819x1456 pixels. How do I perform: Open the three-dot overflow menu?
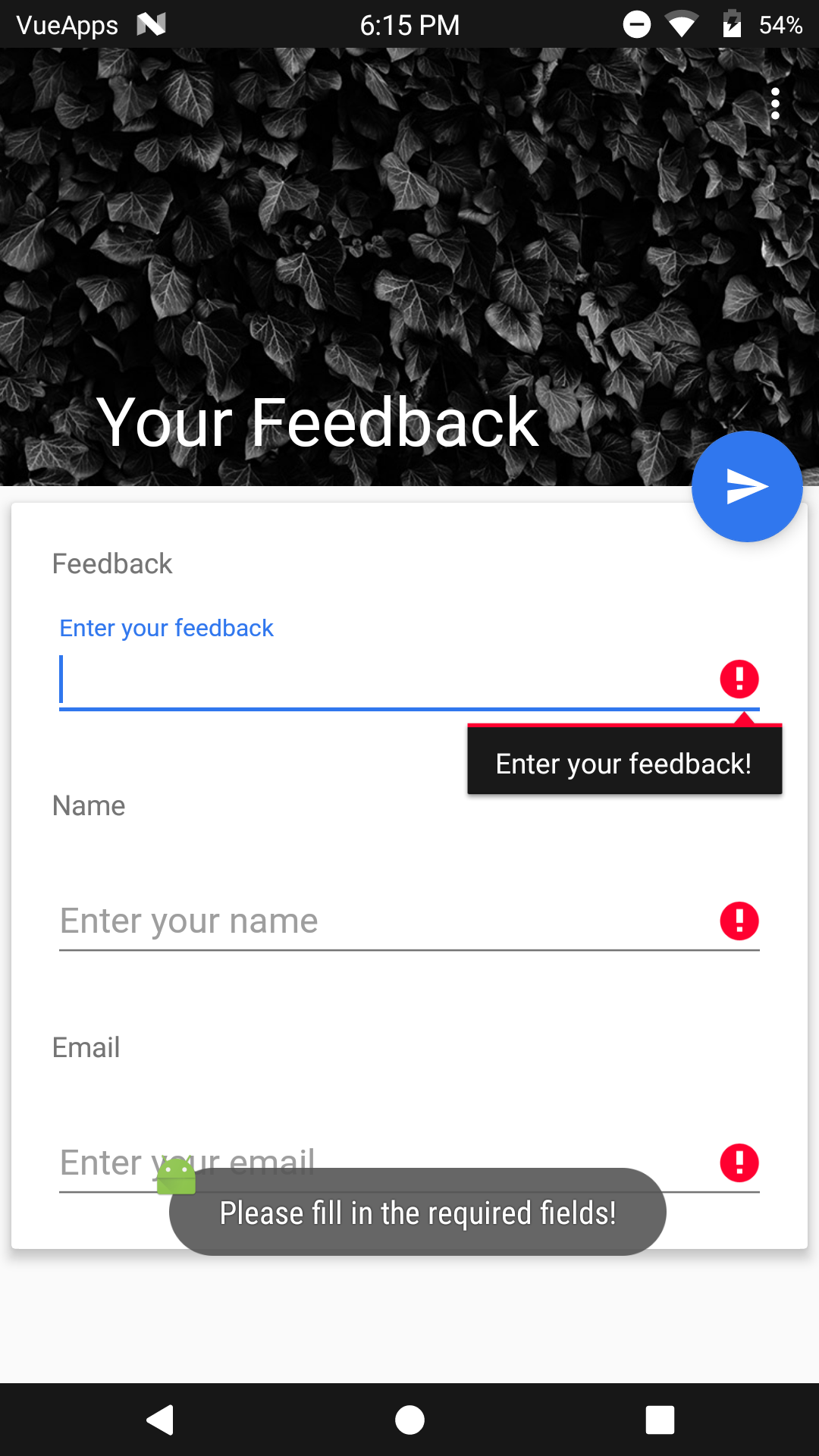click(x=774, y=104)
